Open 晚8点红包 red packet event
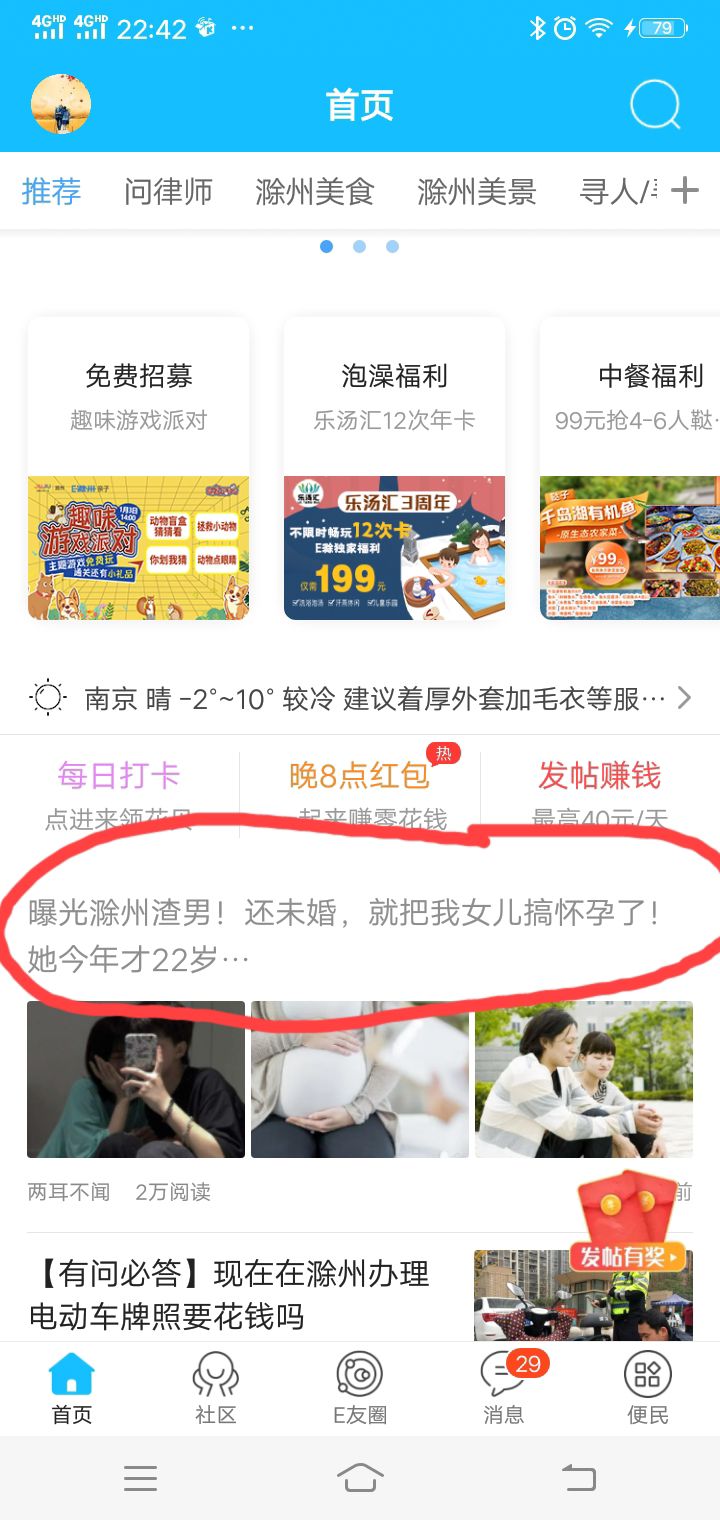The width and height of the screenshot is (720, 1520). click(360, 792)
